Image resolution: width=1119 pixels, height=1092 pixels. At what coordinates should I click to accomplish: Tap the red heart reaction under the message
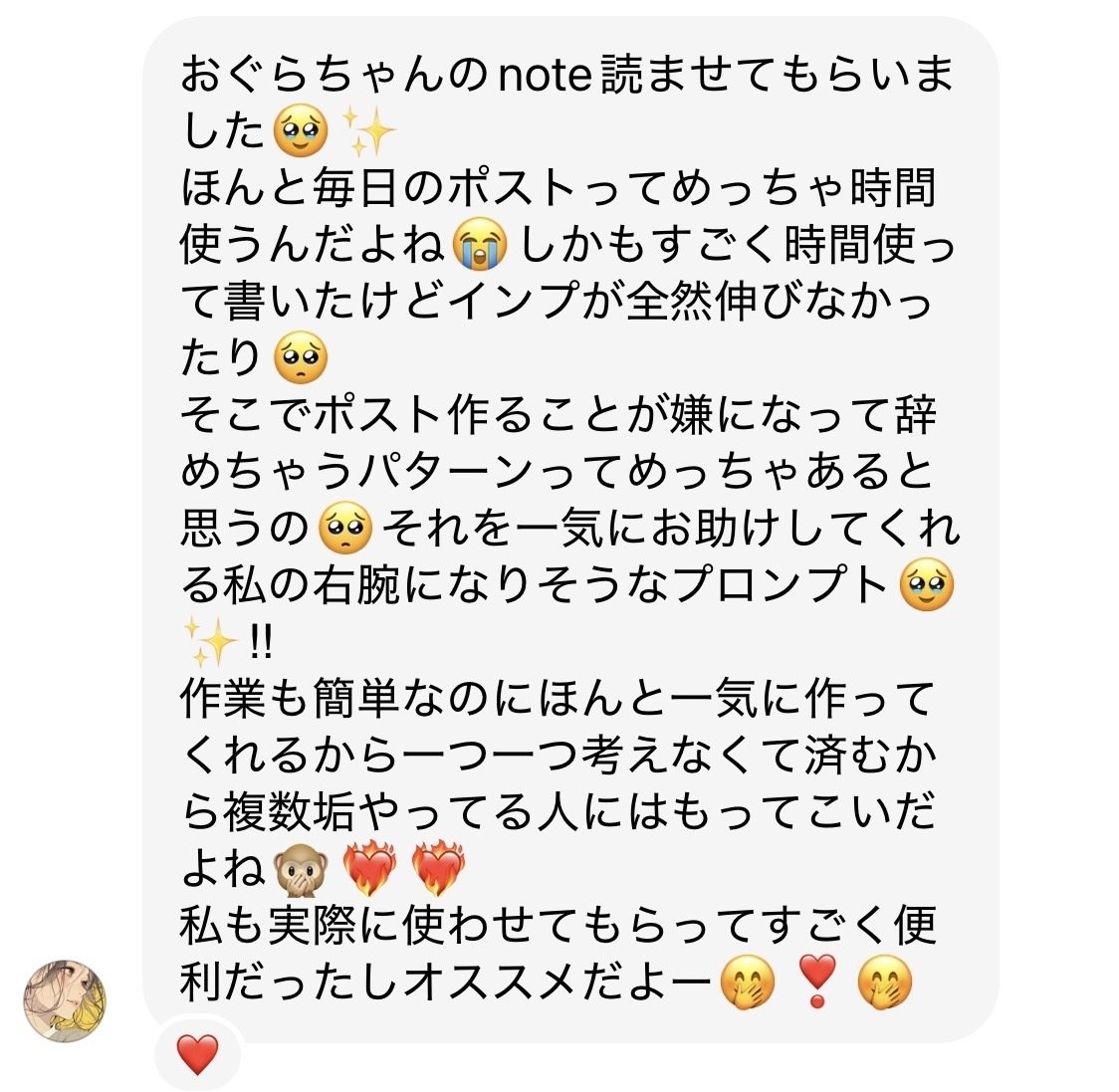tap(197, 1053)
